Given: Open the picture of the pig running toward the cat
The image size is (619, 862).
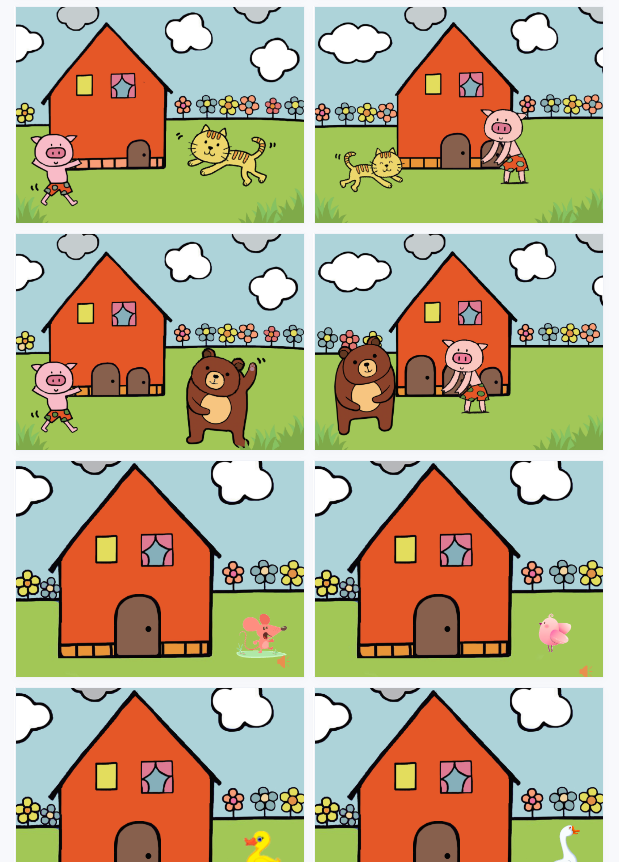Looking at the screenshot, I should coord(160,115).
